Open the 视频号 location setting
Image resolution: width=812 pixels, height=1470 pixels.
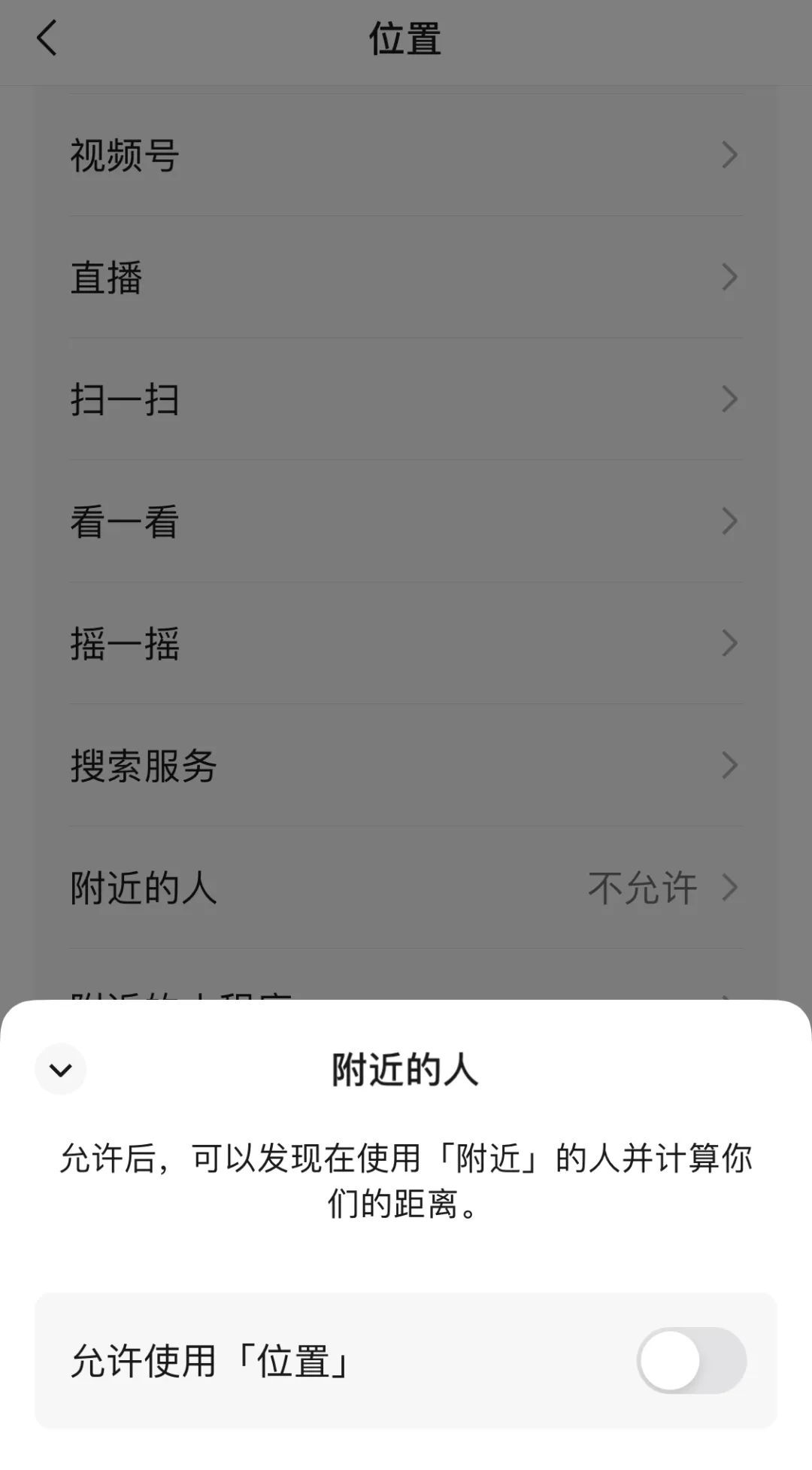[406, 155]
